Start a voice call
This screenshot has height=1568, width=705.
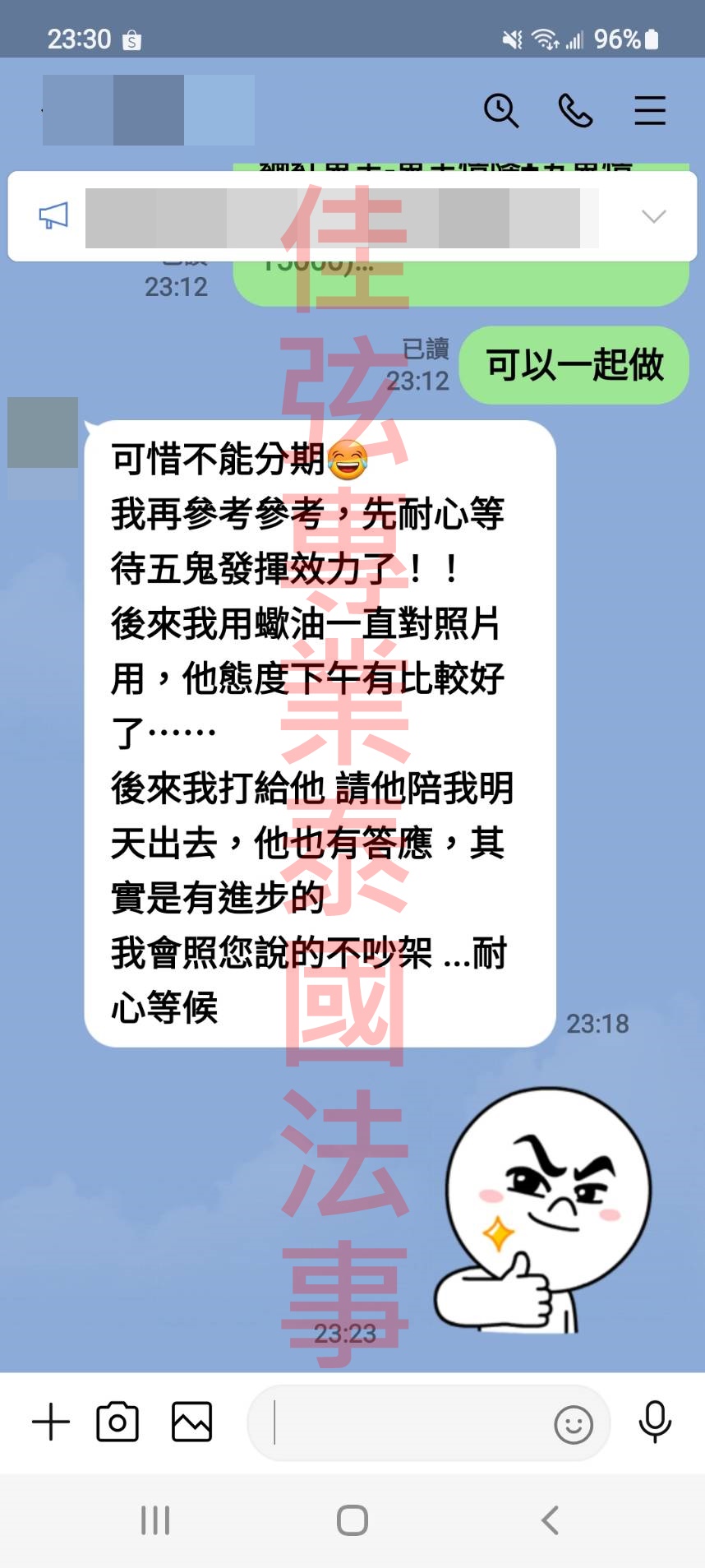click(575, 110)
